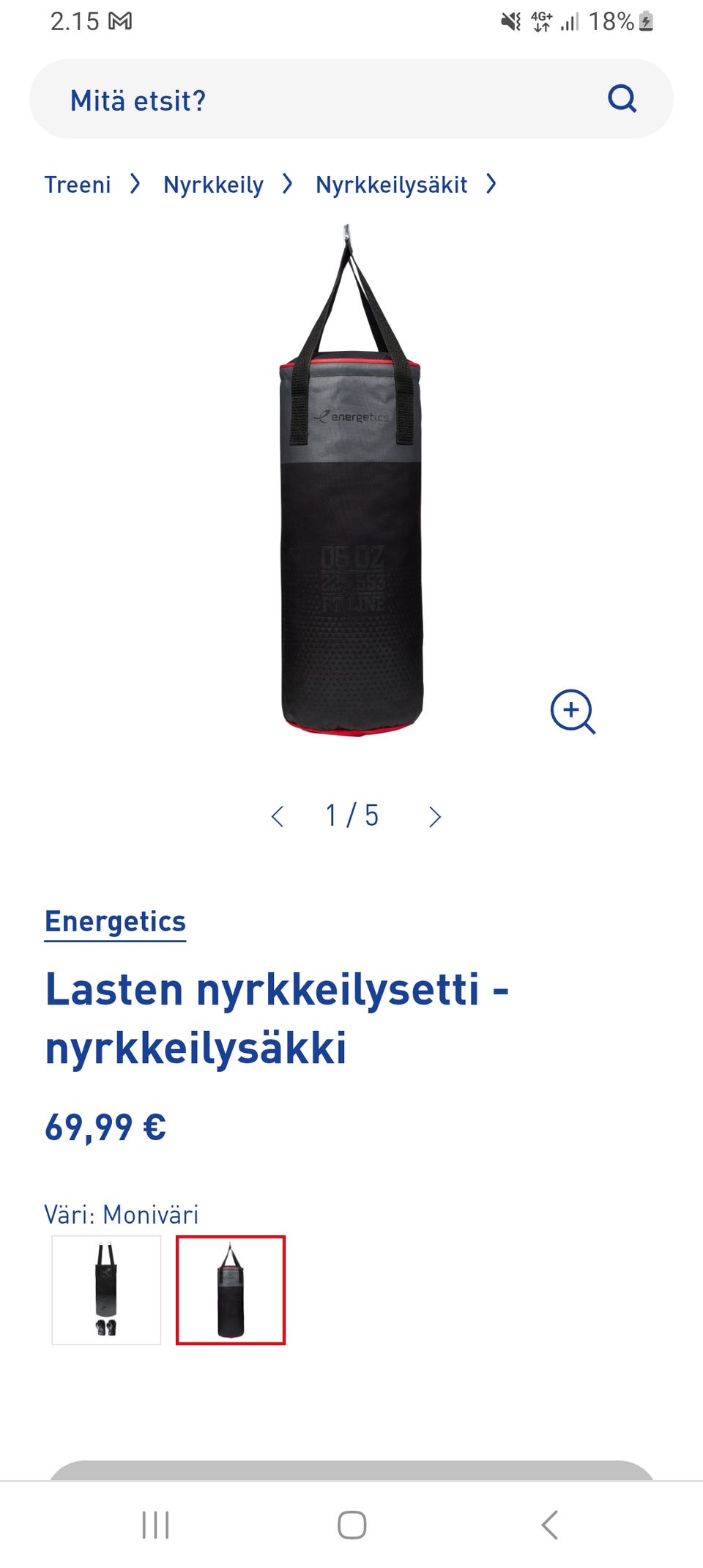Go back with the system back button
703x1568 pixels.
550,1525
